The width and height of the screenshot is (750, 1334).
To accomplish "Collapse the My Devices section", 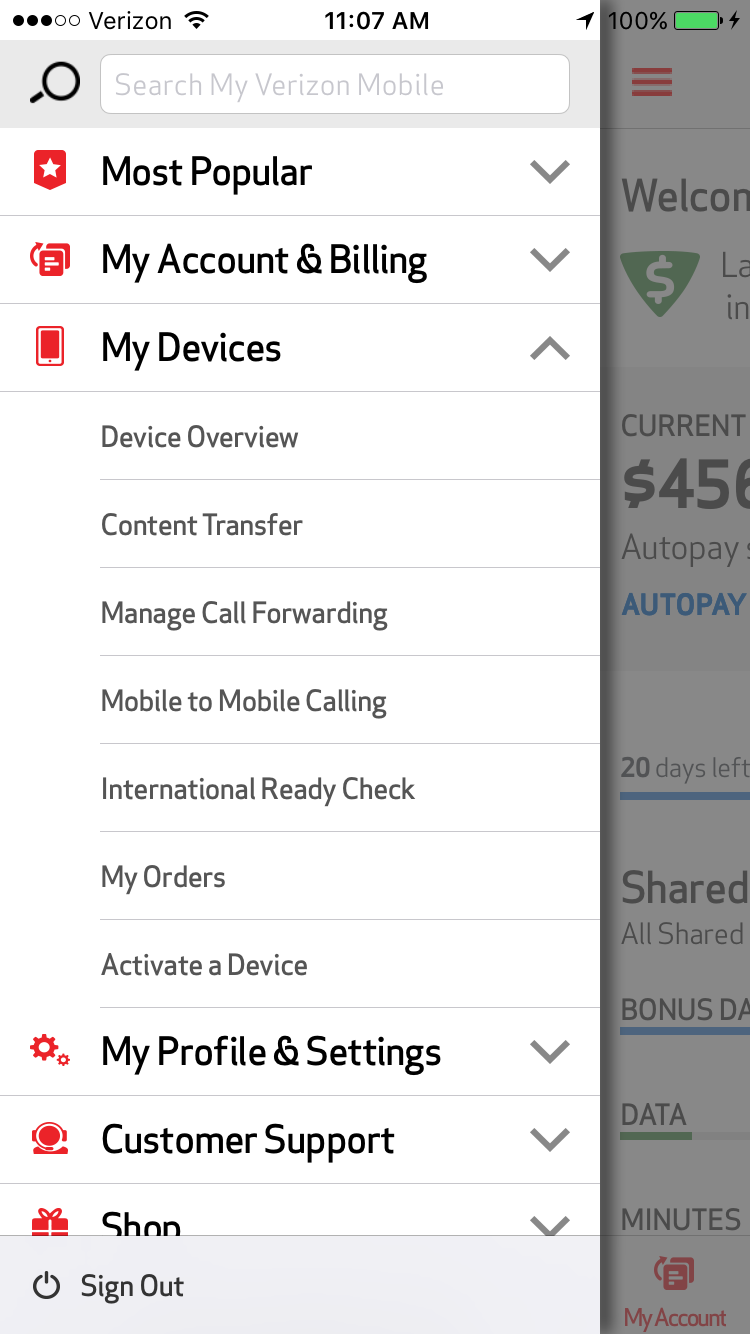I will [300, 348].
